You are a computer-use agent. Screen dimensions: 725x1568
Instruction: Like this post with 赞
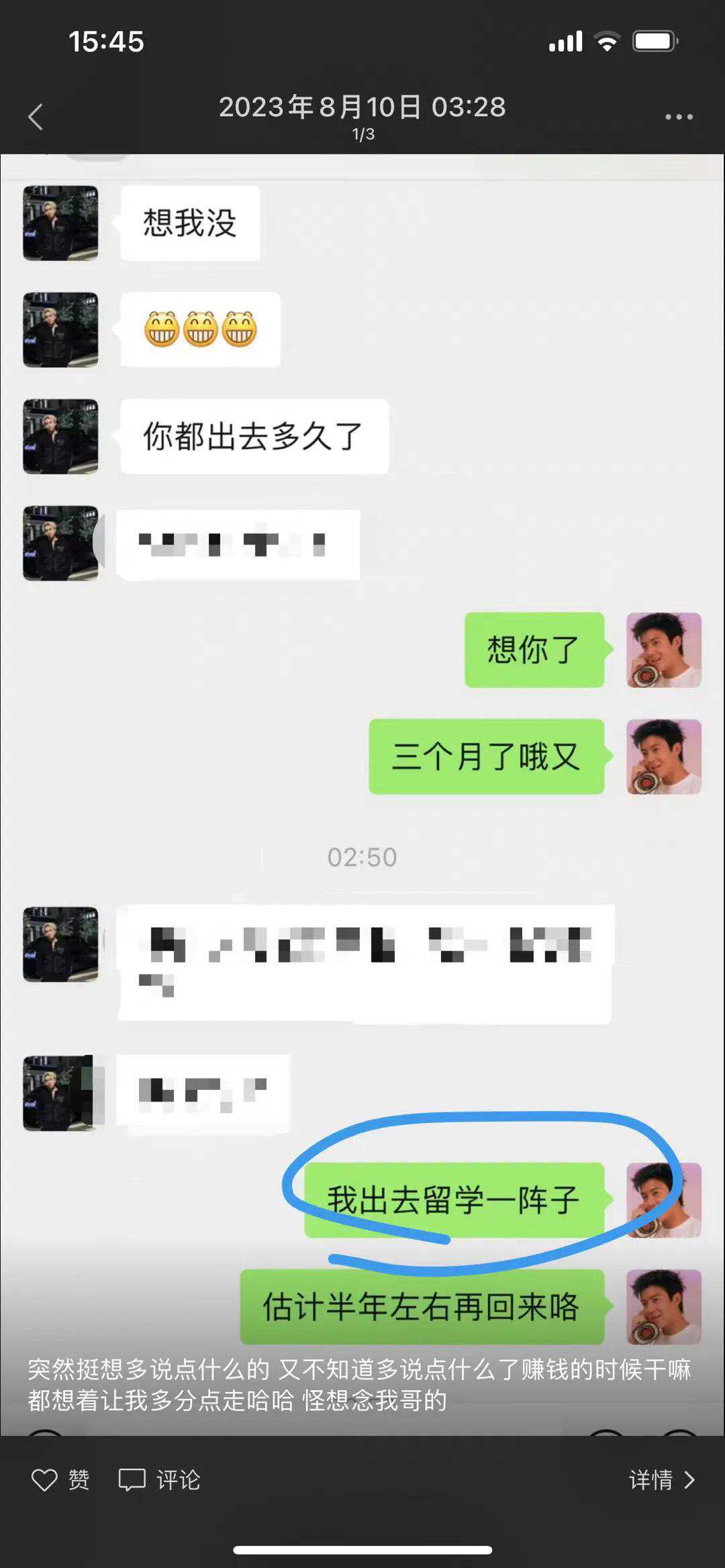coord(60,1479)
